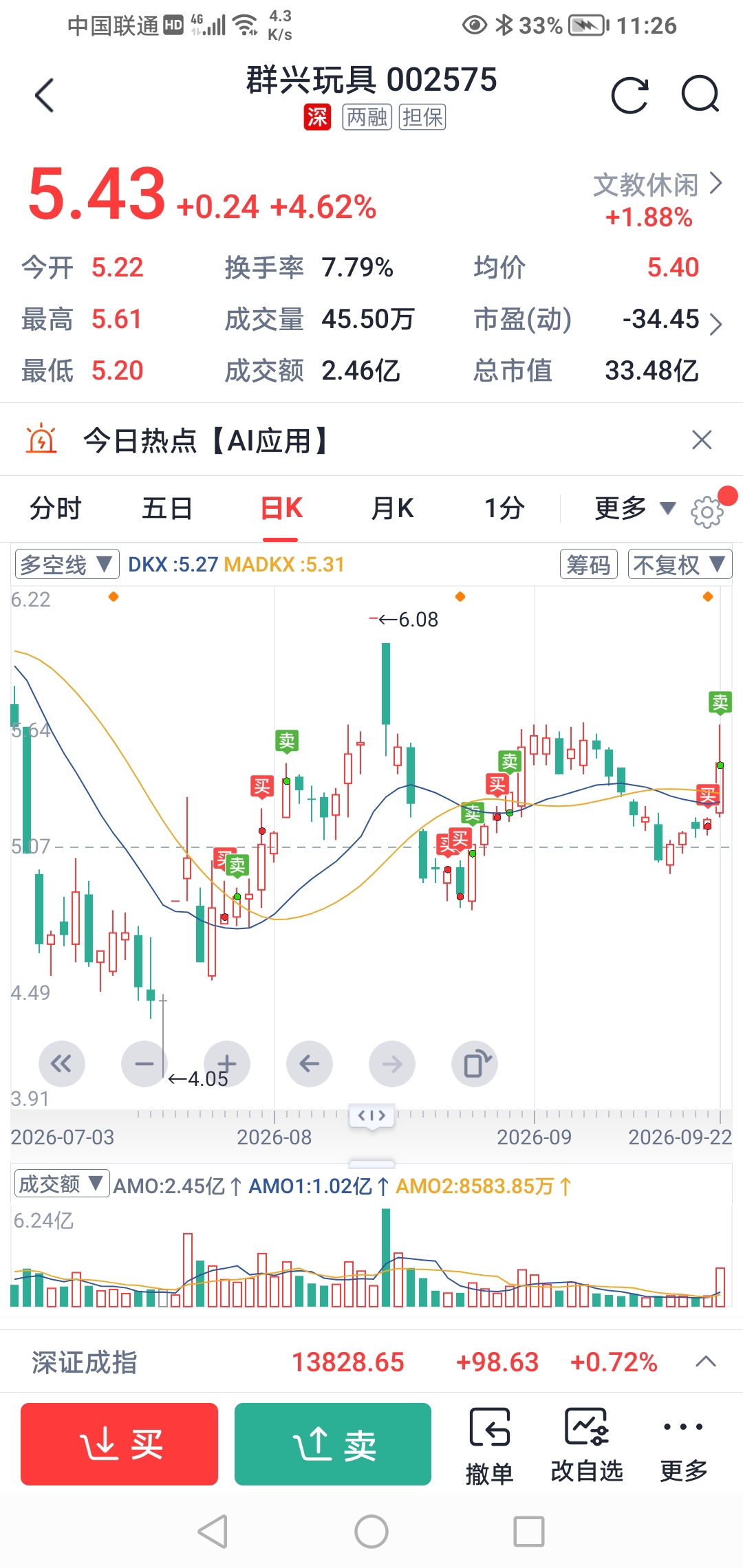Screen dimensions: 743x1568
Task: Switch to the 分时 chart tab
Action: click(x=56, y=509)
